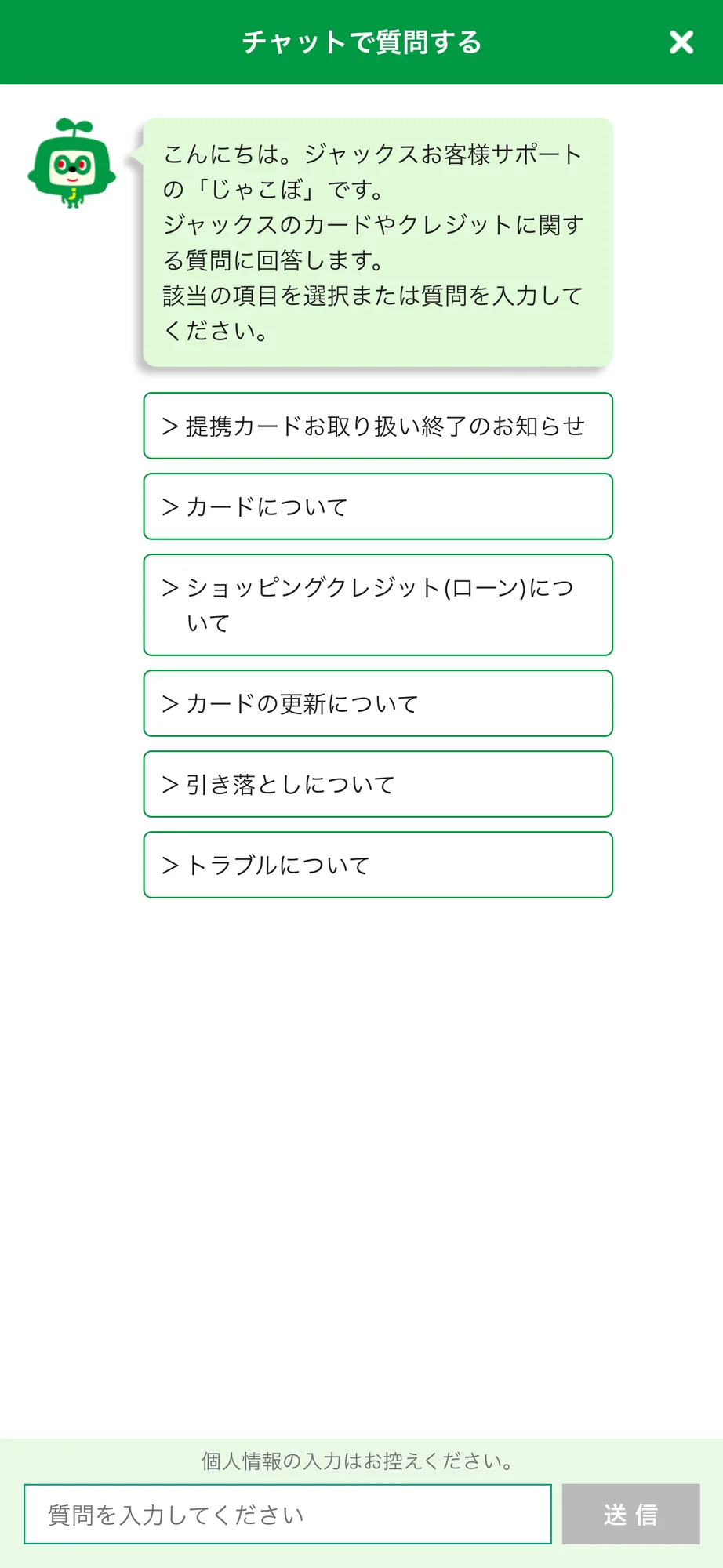The image size is (723, 1568).
Task: Open ショッピングクレジット(ローン)について option
Action: 377,604
